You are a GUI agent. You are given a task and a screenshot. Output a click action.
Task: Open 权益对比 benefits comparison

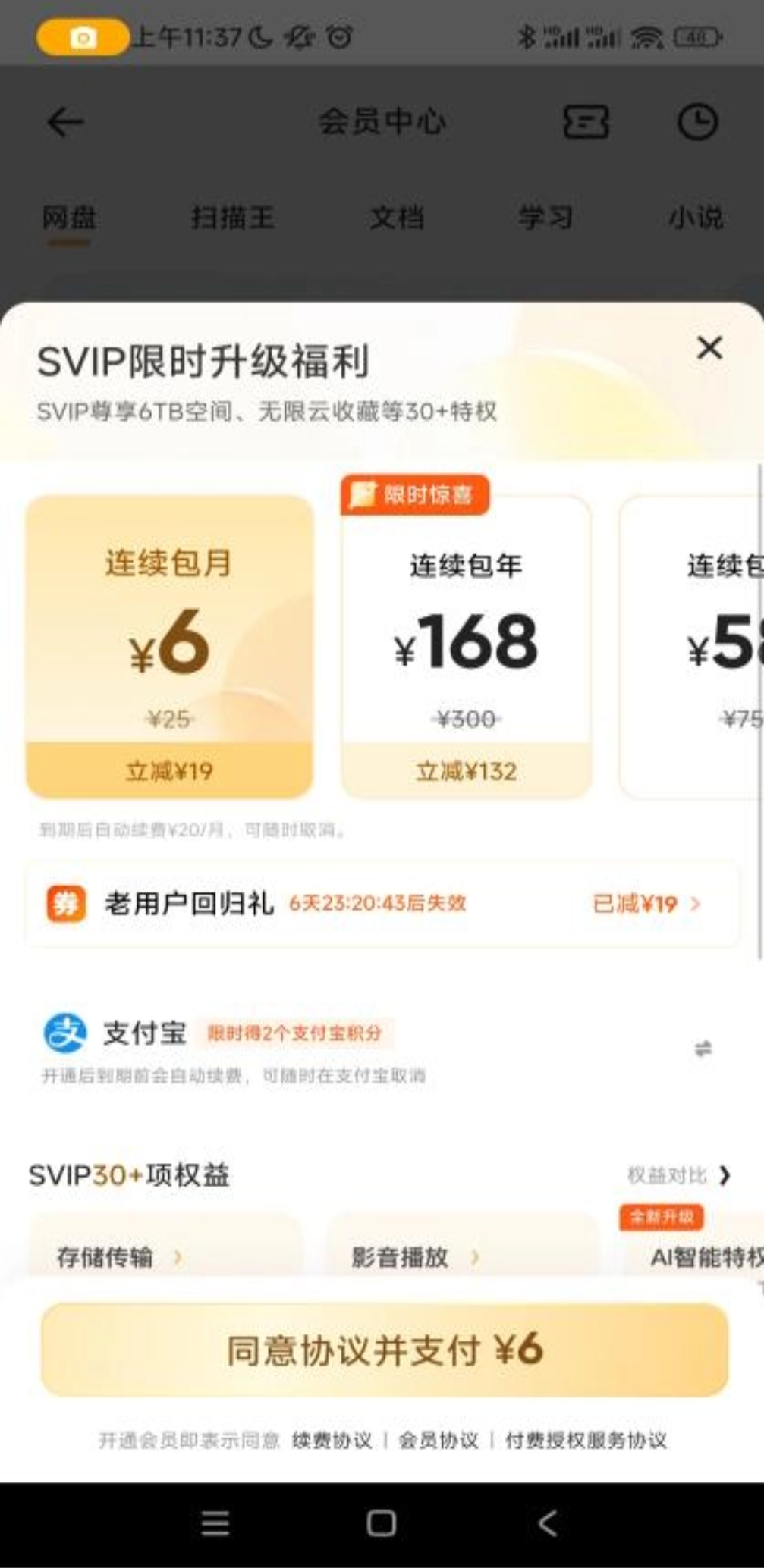[x=678, y=1175]
